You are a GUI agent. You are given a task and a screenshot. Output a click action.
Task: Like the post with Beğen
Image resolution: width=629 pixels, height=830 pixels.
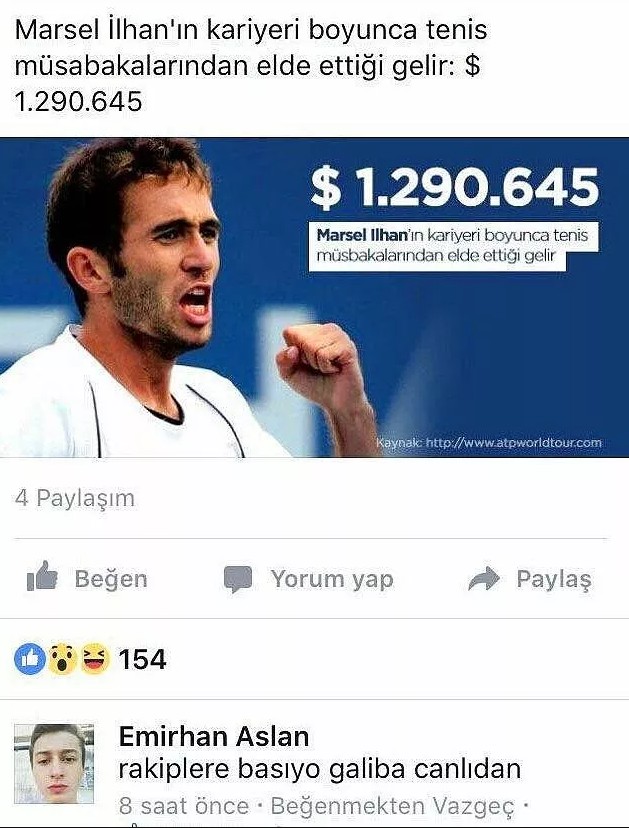[x=87, y=579]
